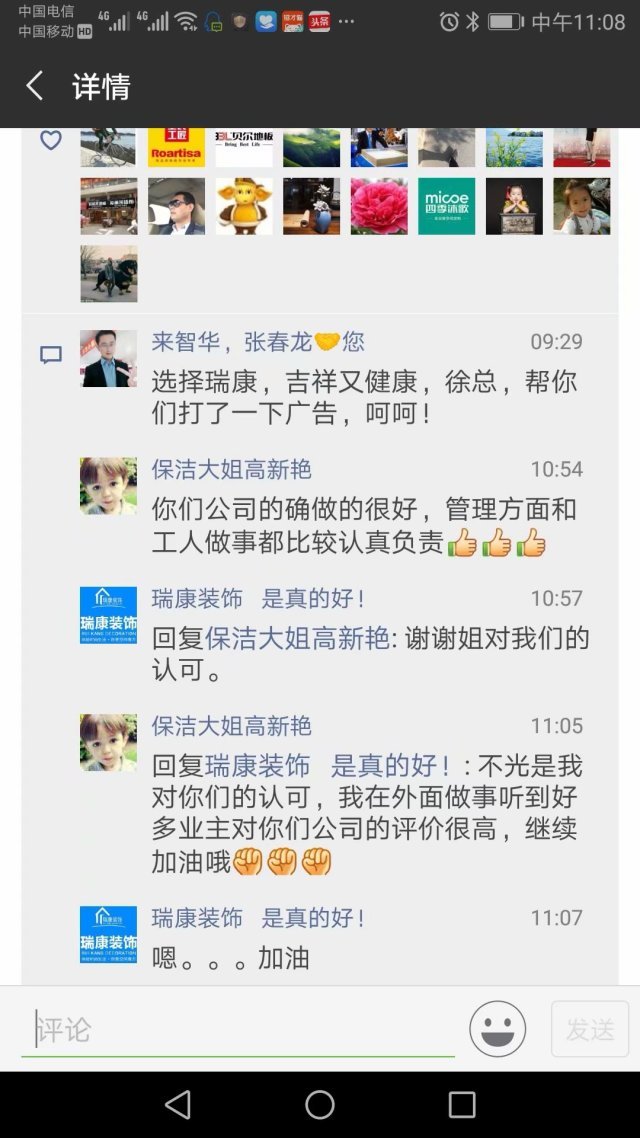Image resolution: width=640 pixels, height=1138 pixels.
Task: Open the Roartisa liker avatar
Action: [176, 147]
